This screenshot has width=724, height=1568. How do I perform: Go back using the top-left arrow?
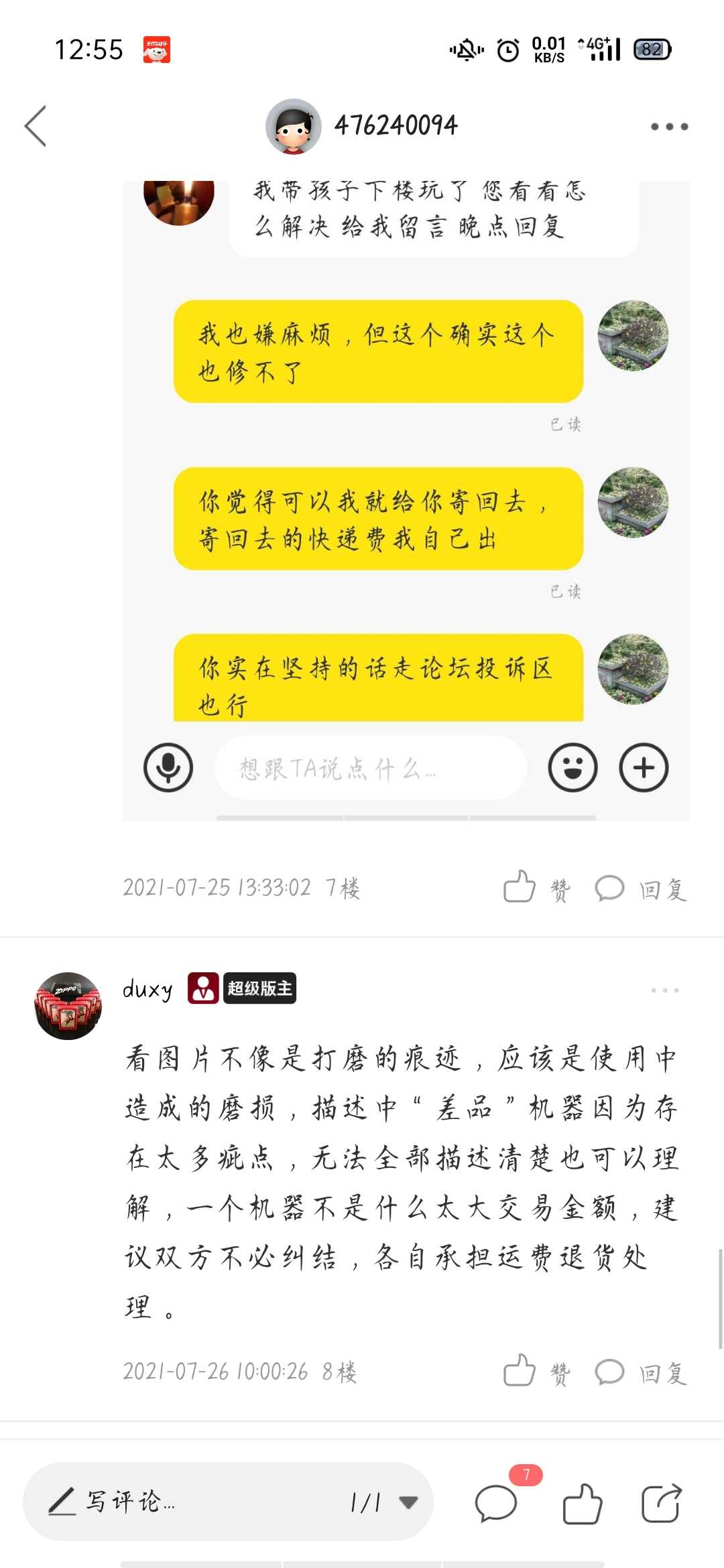[36, 126]
